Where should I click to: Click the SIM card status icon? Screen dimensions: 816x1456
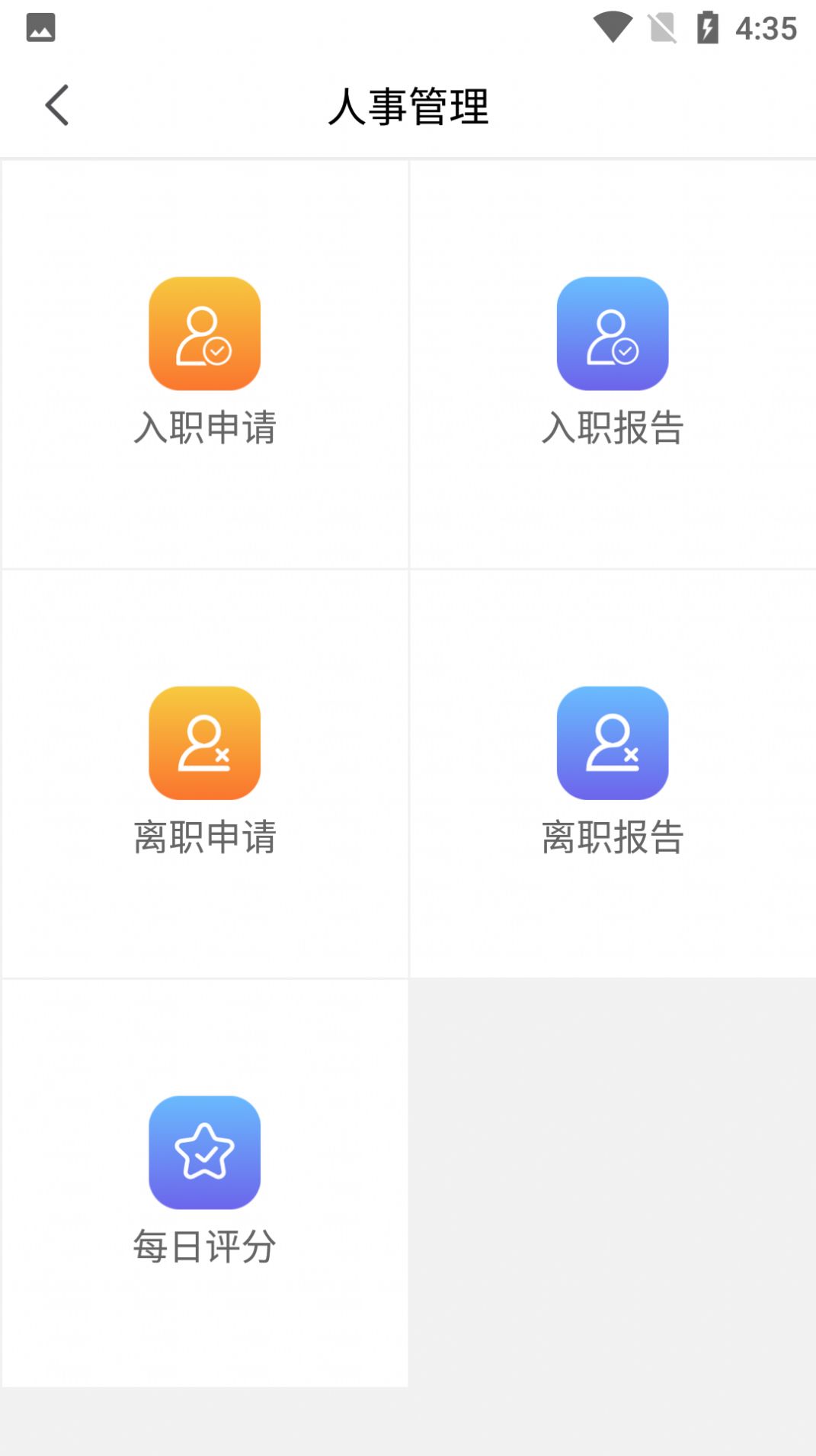[661, 27]
